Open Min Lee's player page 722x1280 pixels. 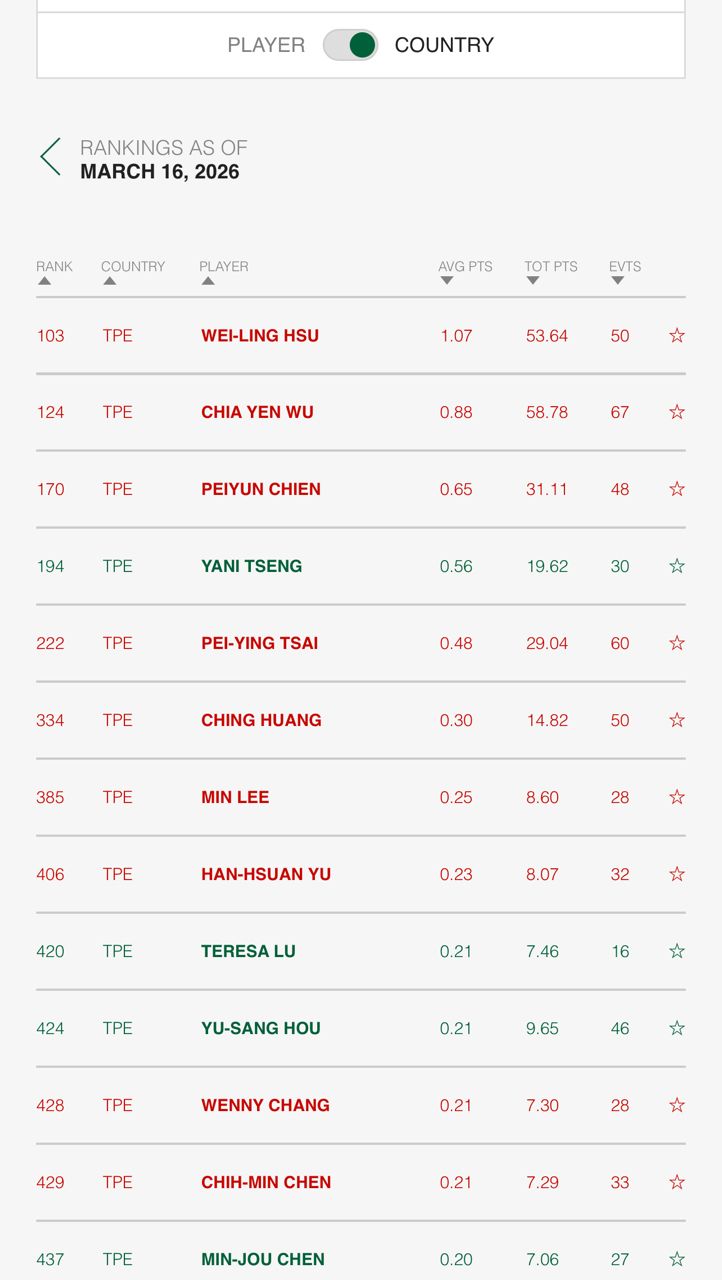(x=235, y=797)
